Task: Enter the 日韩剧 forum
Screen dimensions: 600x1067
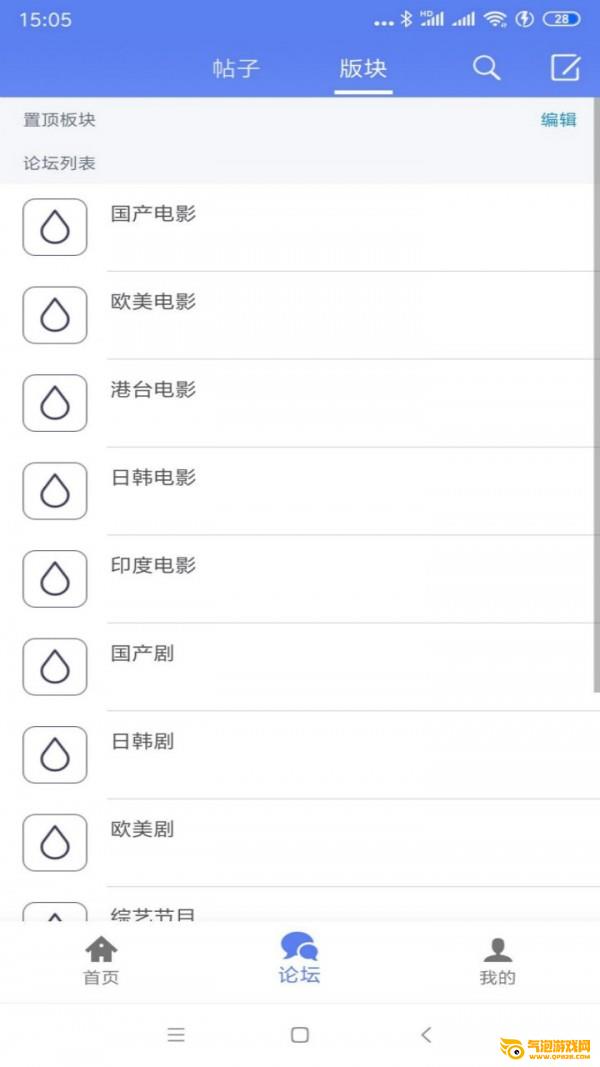Action: tap(300, 754)
